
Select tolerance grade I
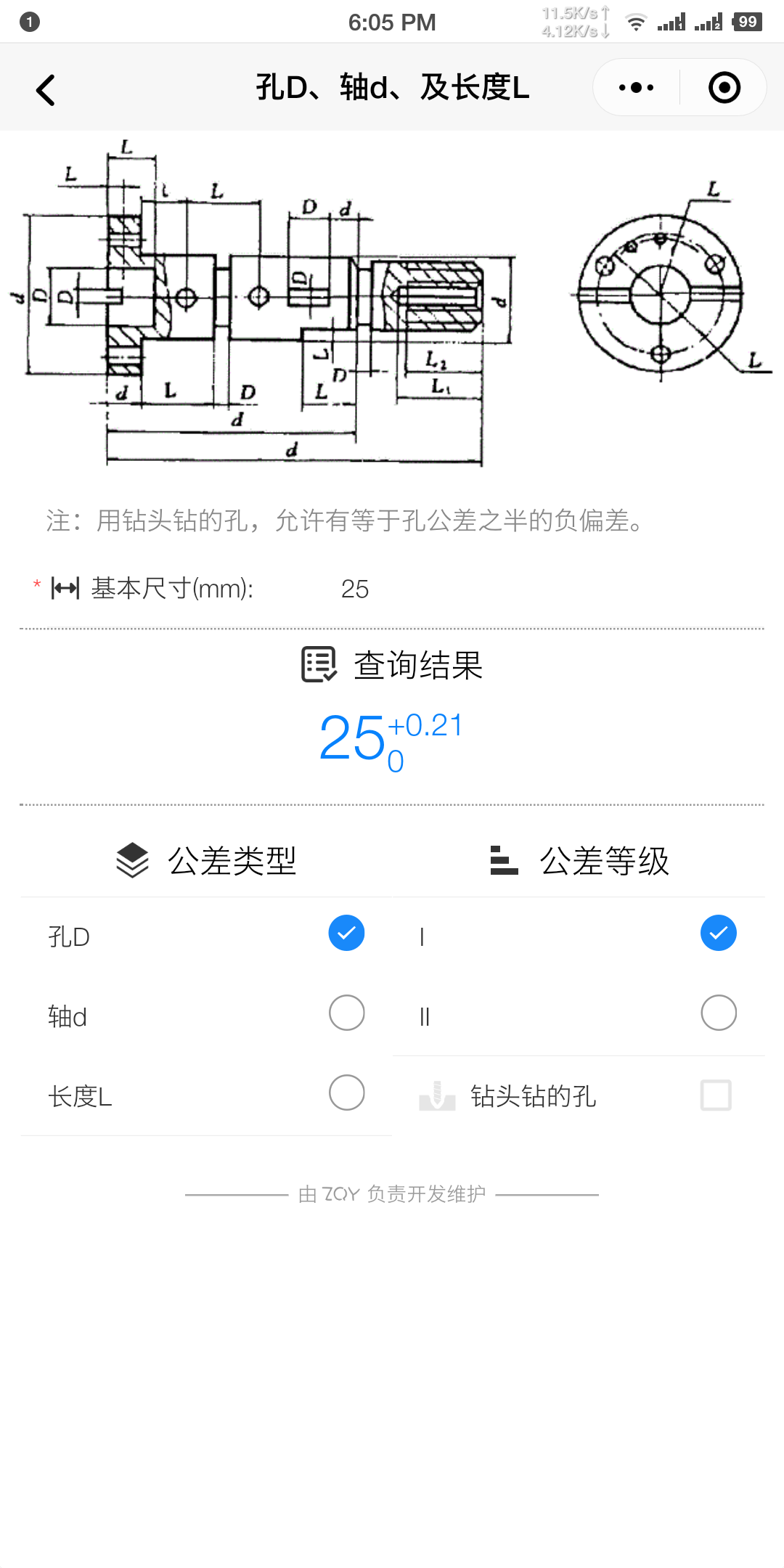click(579, 936)
